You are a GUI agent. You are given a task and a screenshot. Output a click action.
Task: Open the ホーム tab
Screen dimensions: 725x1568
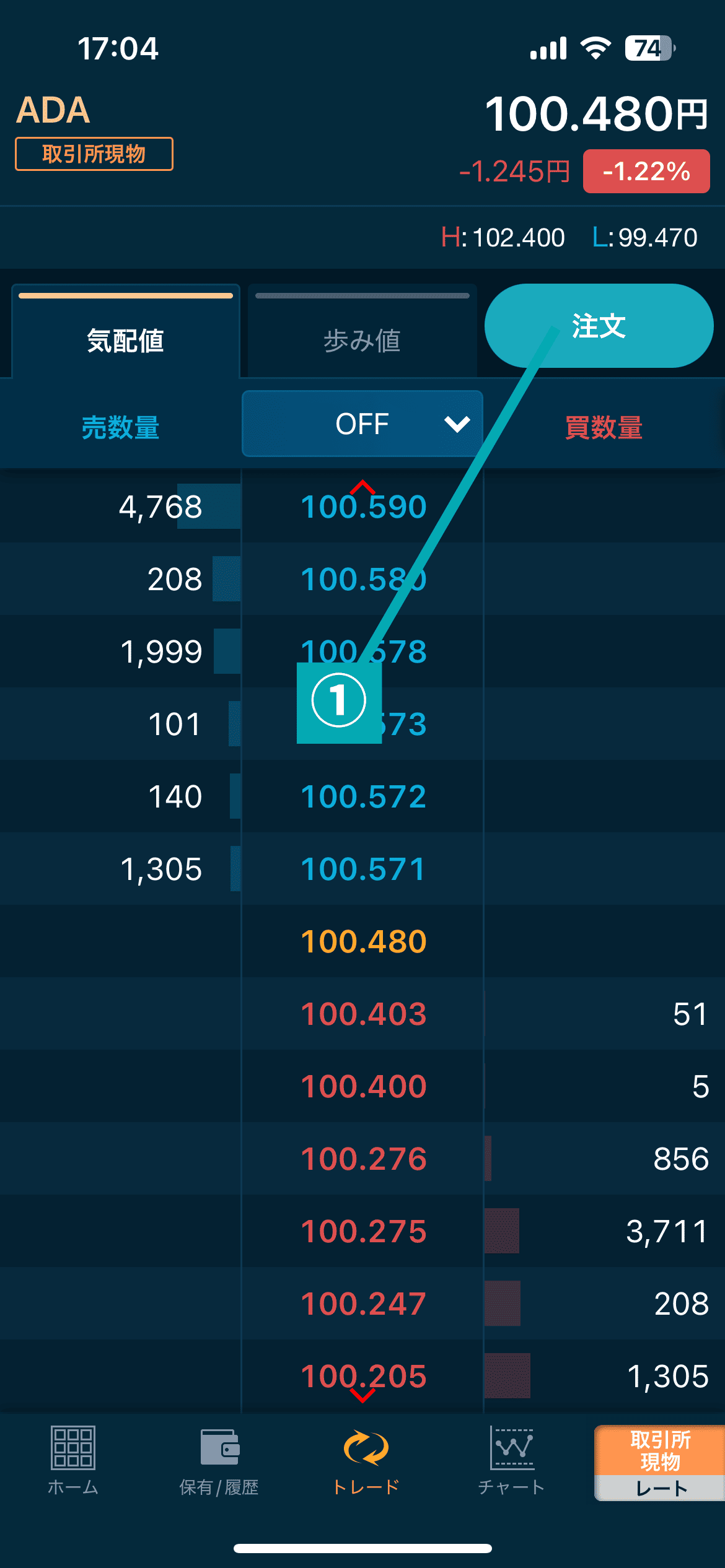point(73,1460)
